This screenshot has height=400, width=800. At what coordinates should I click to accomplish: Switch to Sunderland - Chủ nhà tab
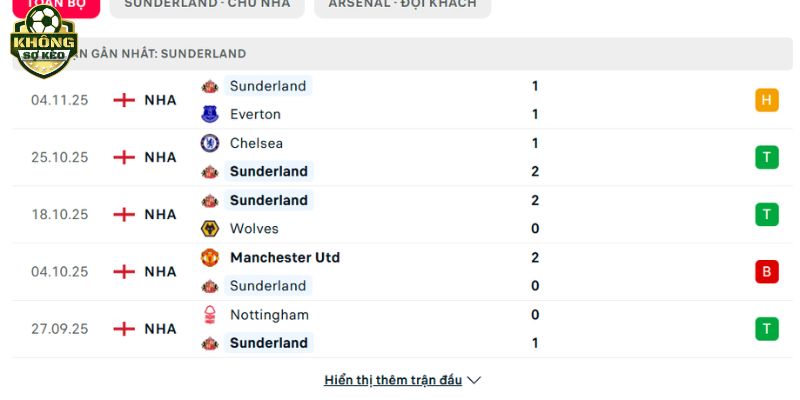click(207, 5)
